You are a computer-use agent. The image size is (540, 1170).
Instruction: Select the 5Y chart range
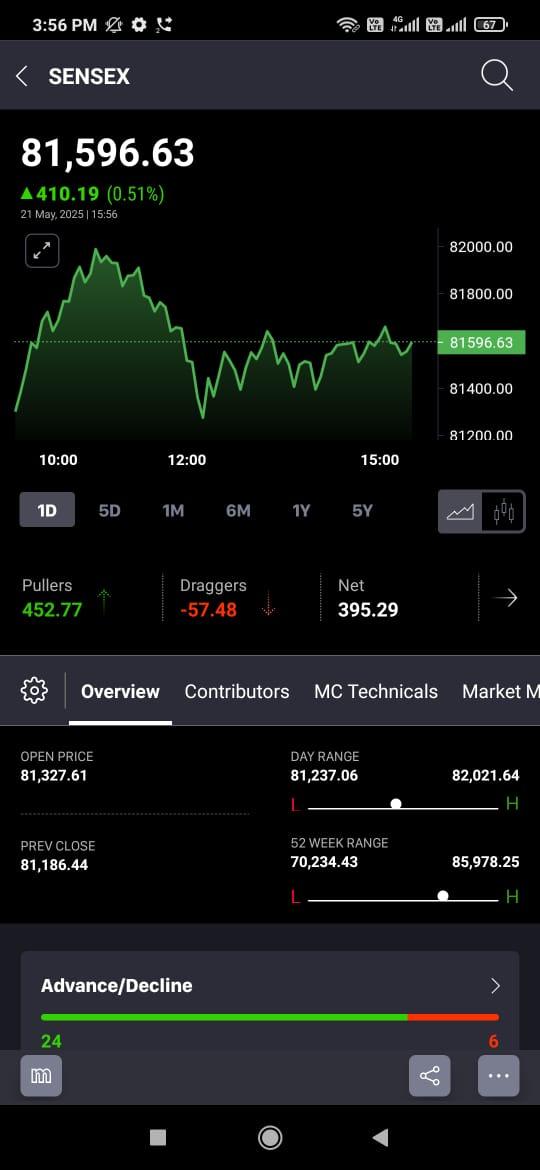coord(362,510)
